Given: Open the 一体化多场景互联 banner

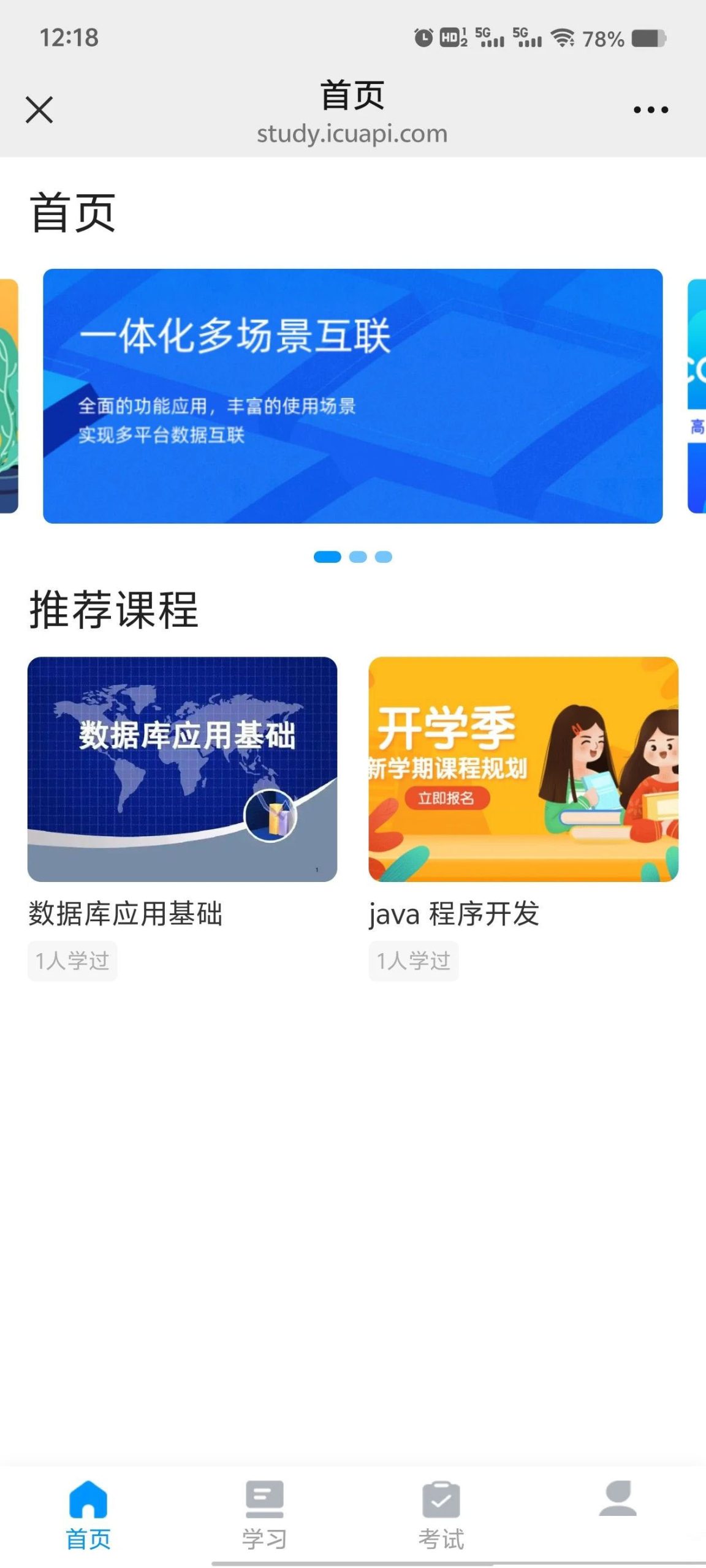Looking at the screenshot, I should [x=352, y=396].
